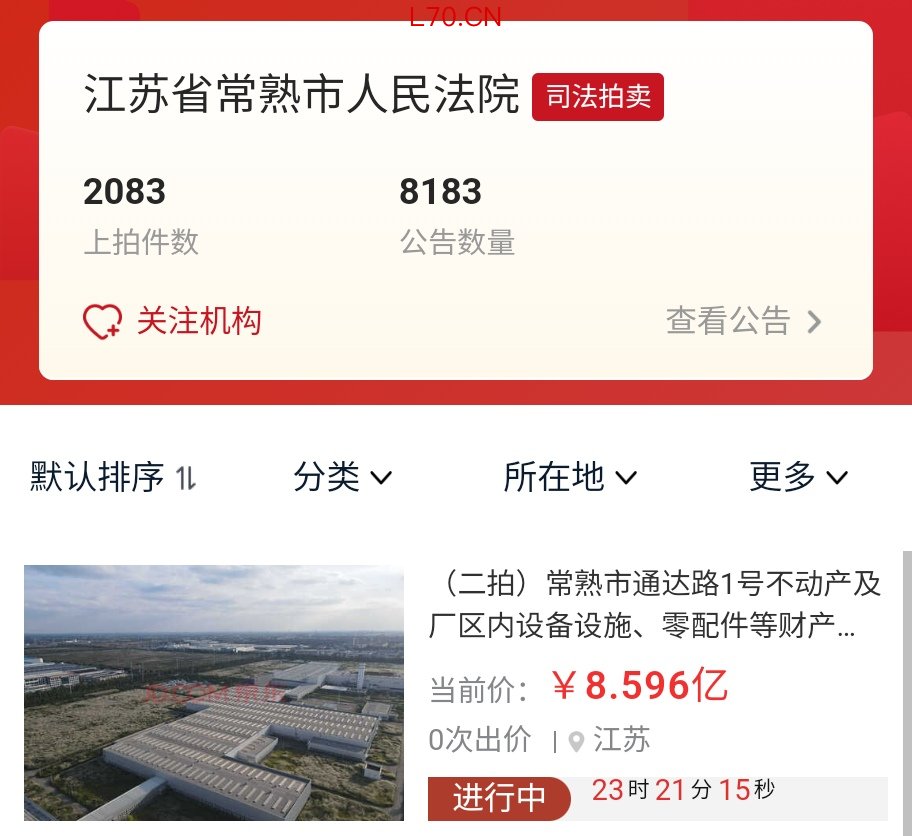Follow the court via 关注机构

pos(172,322)
